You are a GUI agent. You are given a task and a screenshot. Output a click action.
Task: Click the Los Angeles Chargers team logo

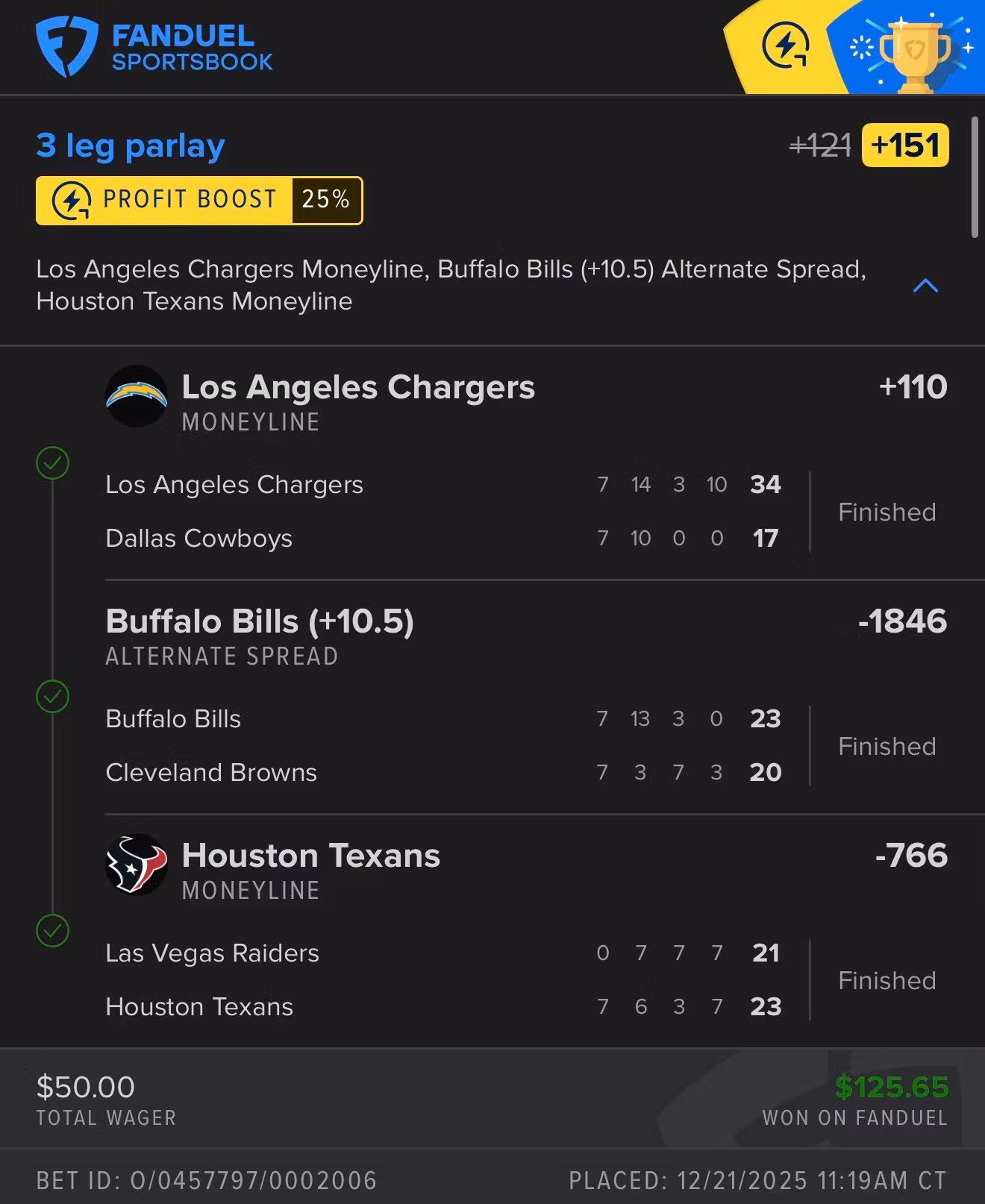point(137,396)
